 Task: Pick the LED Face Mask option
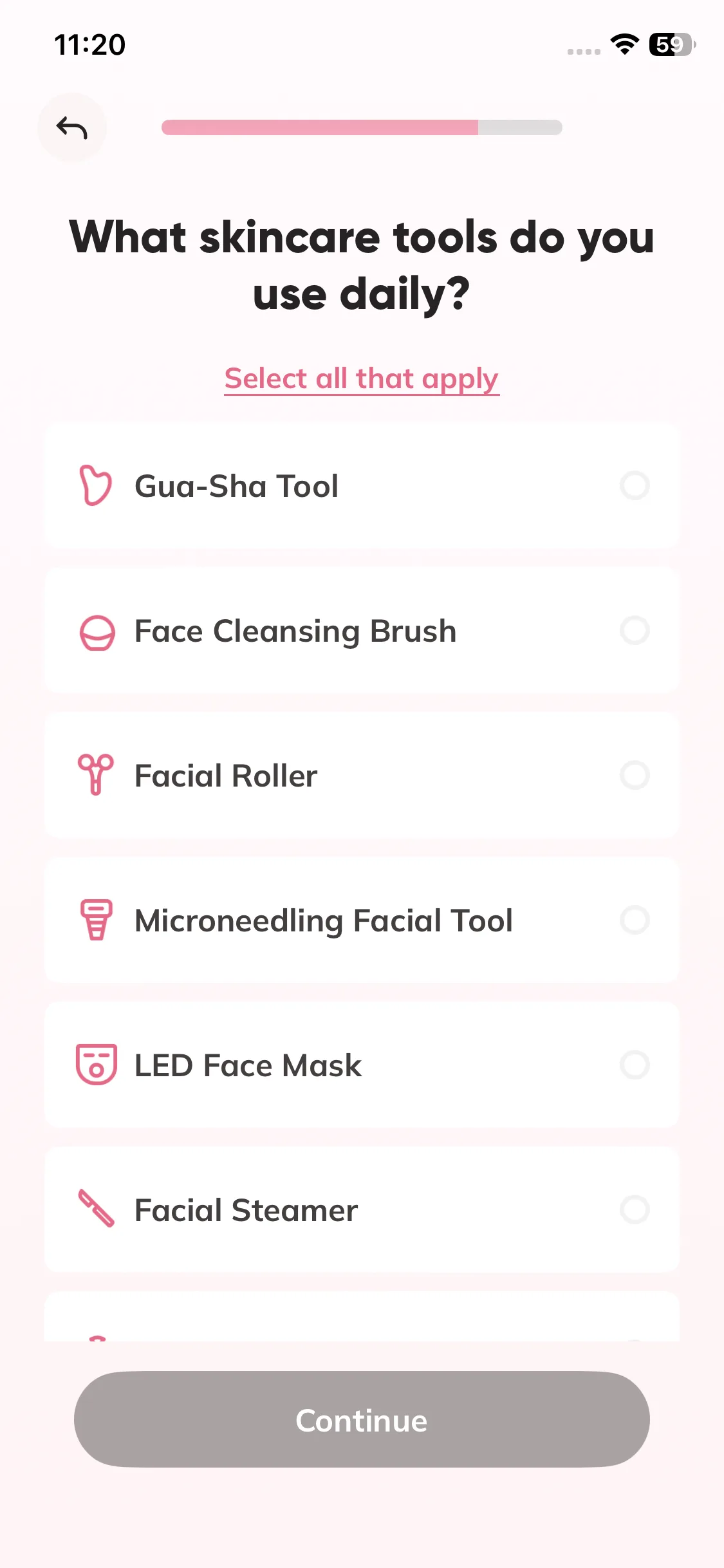point(362,1065)
